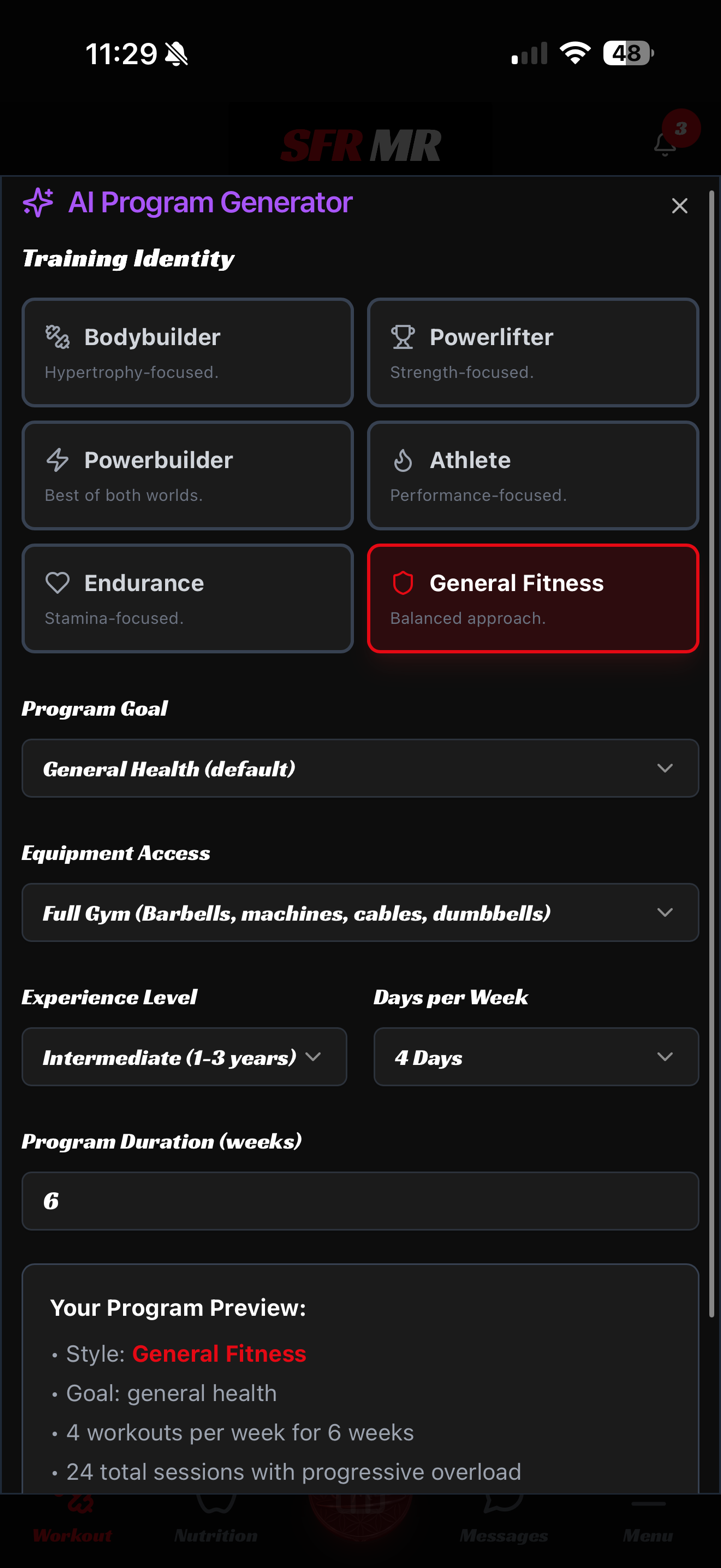Click the sparkles AI Program Generator icon
This screenshot has width=721, height=1568.
[38, 202]
